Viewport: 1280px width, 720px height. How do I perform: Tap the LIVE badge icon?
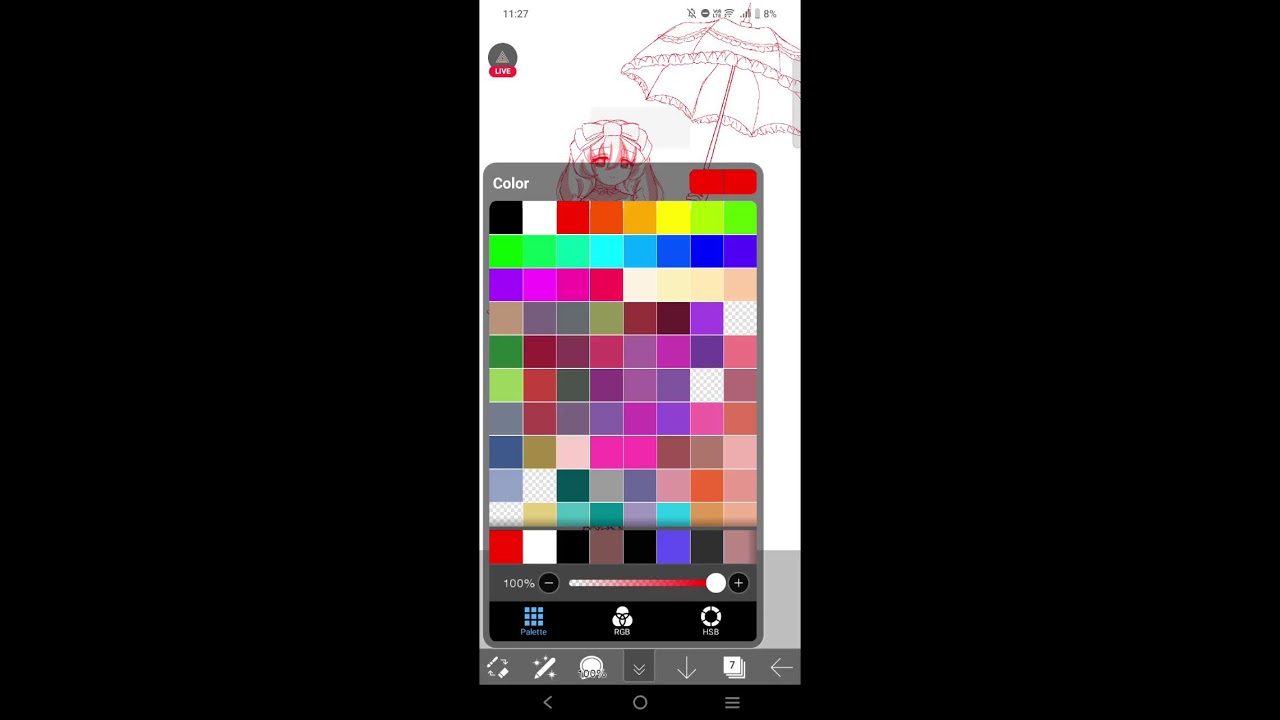[x=502, y=61]
